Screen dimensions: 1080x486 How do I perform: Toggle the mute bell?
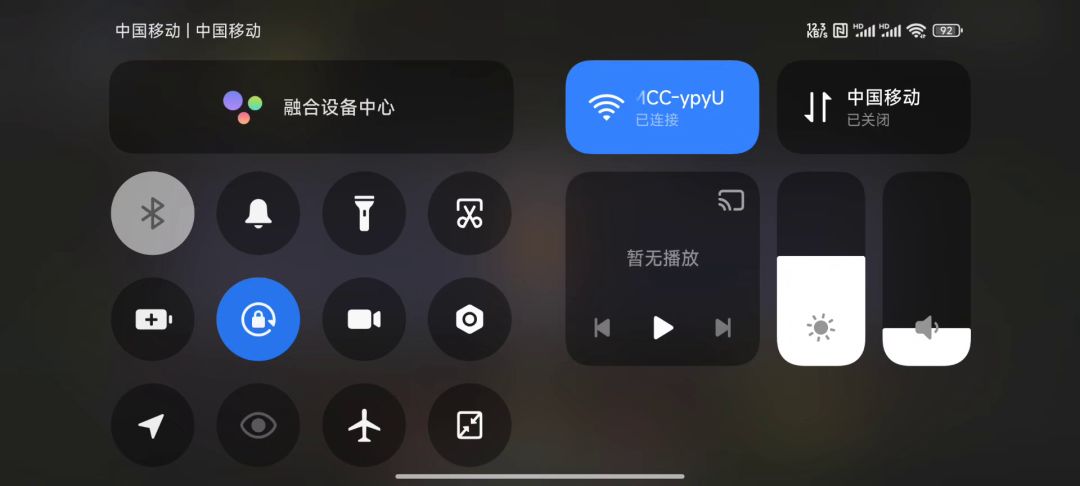[x=258, y=213]
